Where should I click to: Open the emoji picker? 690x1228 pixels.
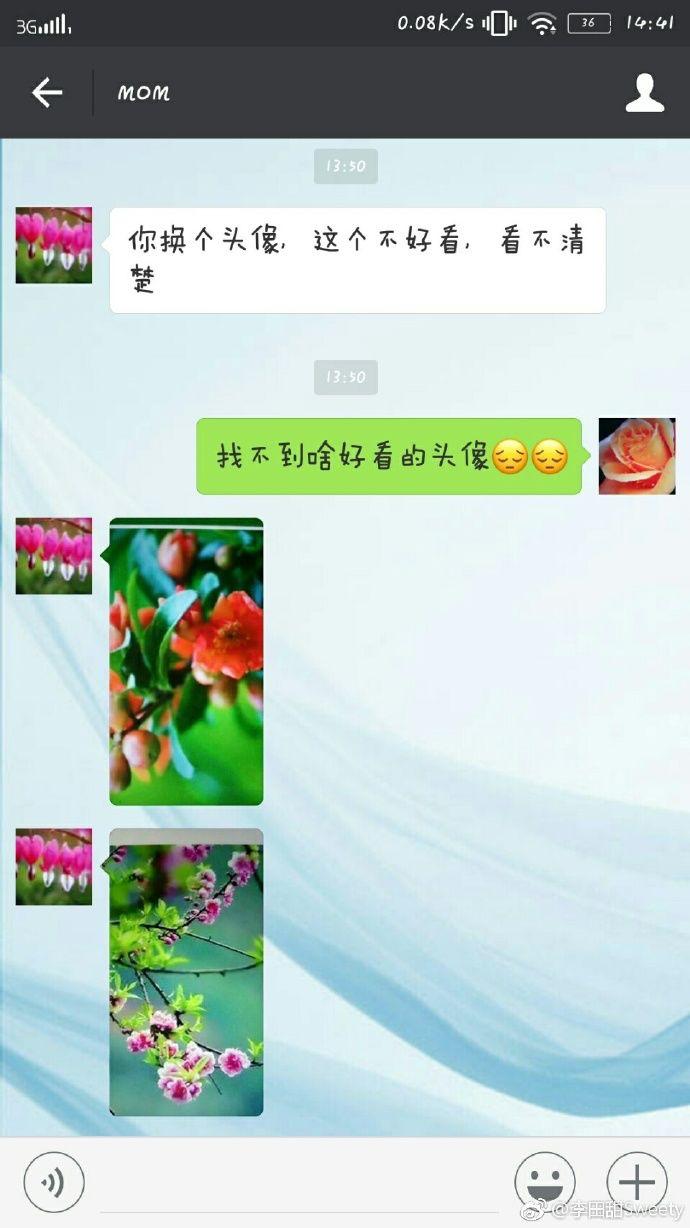click(x=545, y=1182)
